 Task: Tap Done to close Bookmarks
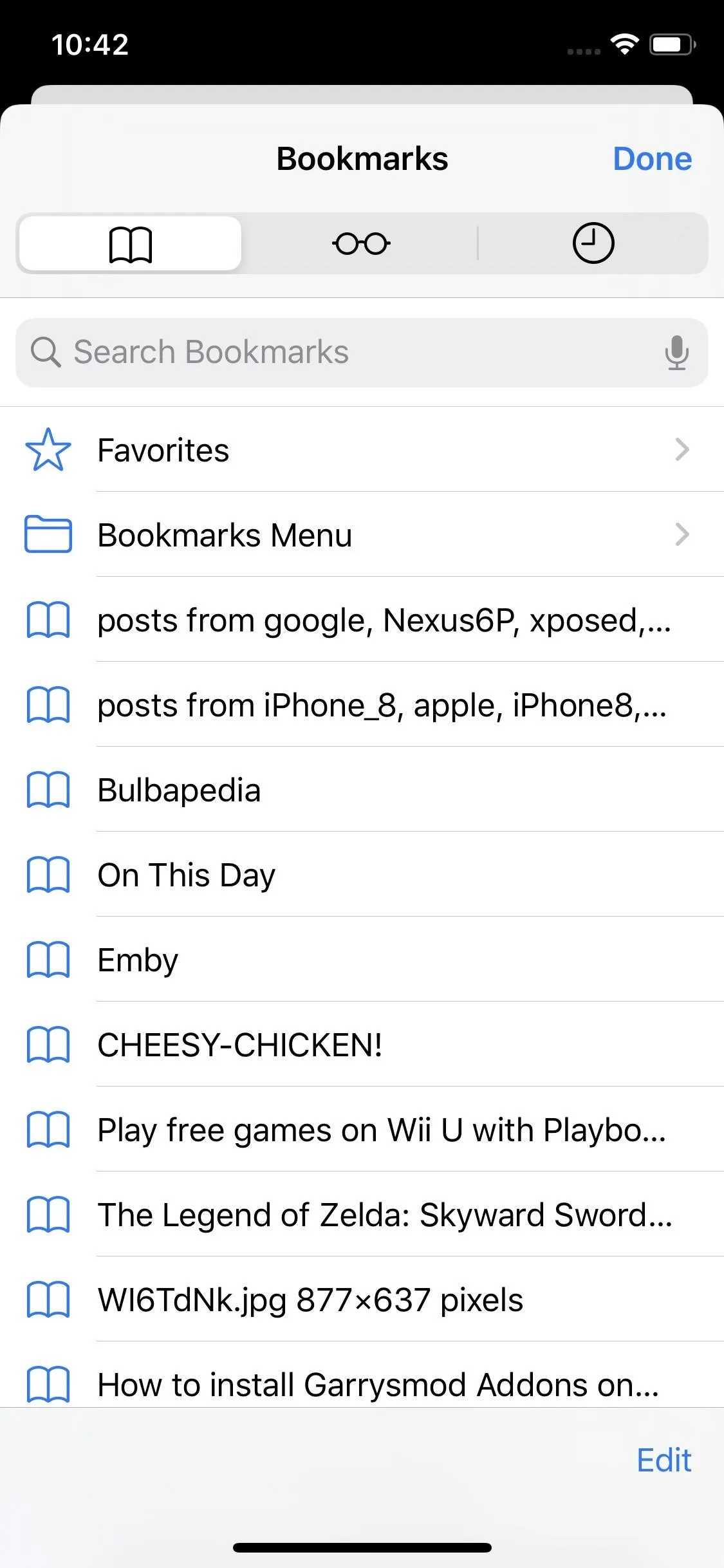[652, 159]
